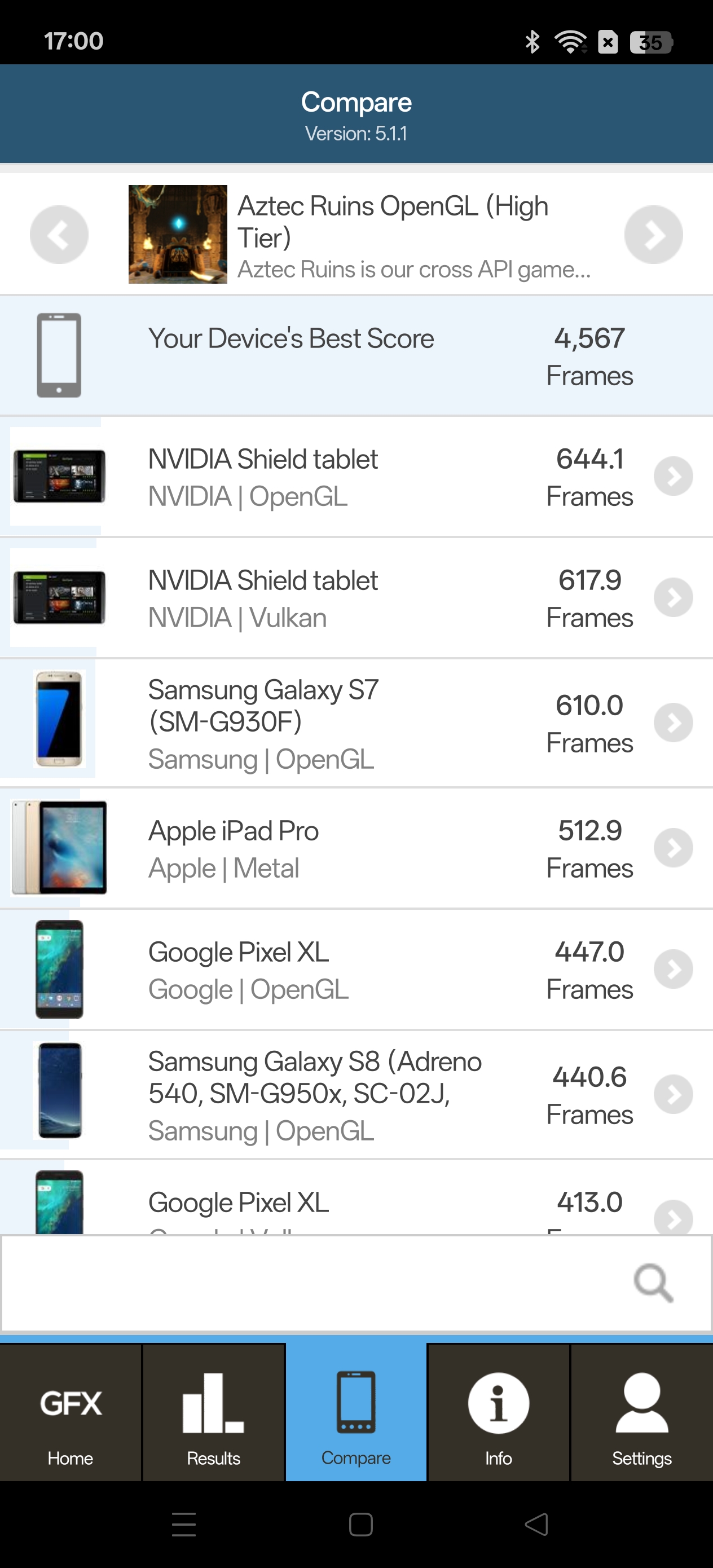The width and height of the screenshot is (713, 1568).
Task: Go to the previous benchmark test
Action: [x=59, y=234]
